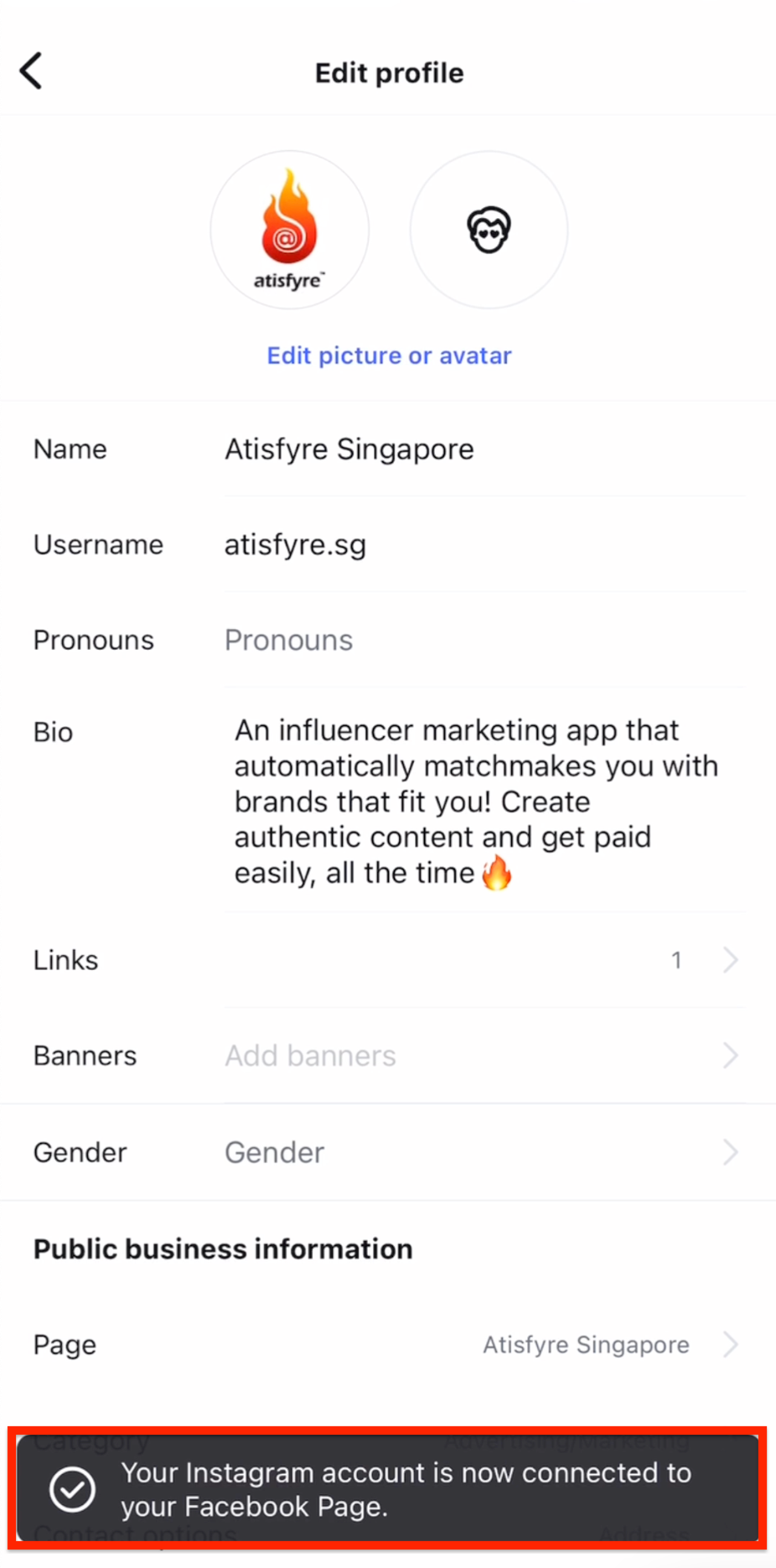Open the Links row
Viewport: 776px width, 1568px height.
coord(387,960)
